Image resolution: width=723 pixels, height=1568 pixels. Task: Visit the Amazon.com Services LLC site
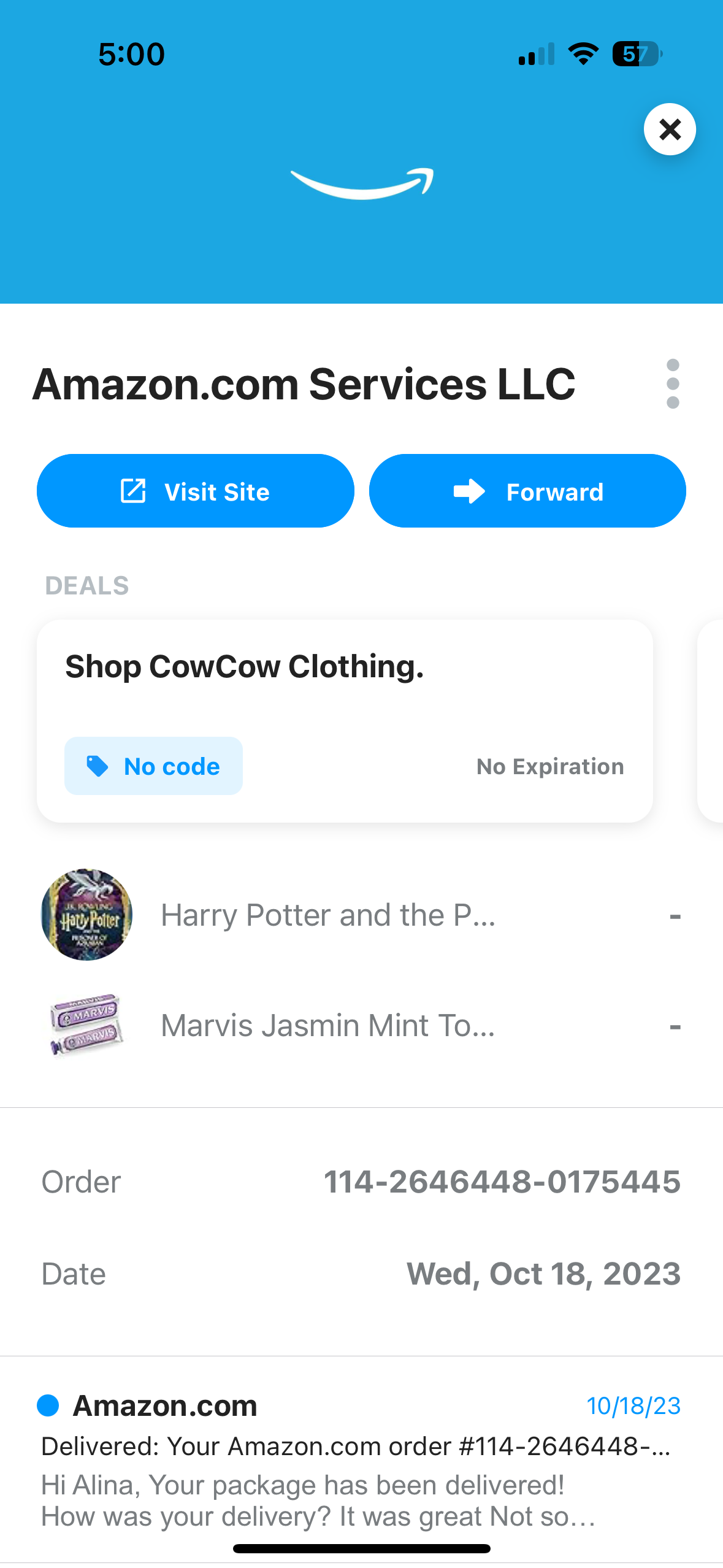pos(195,491)
